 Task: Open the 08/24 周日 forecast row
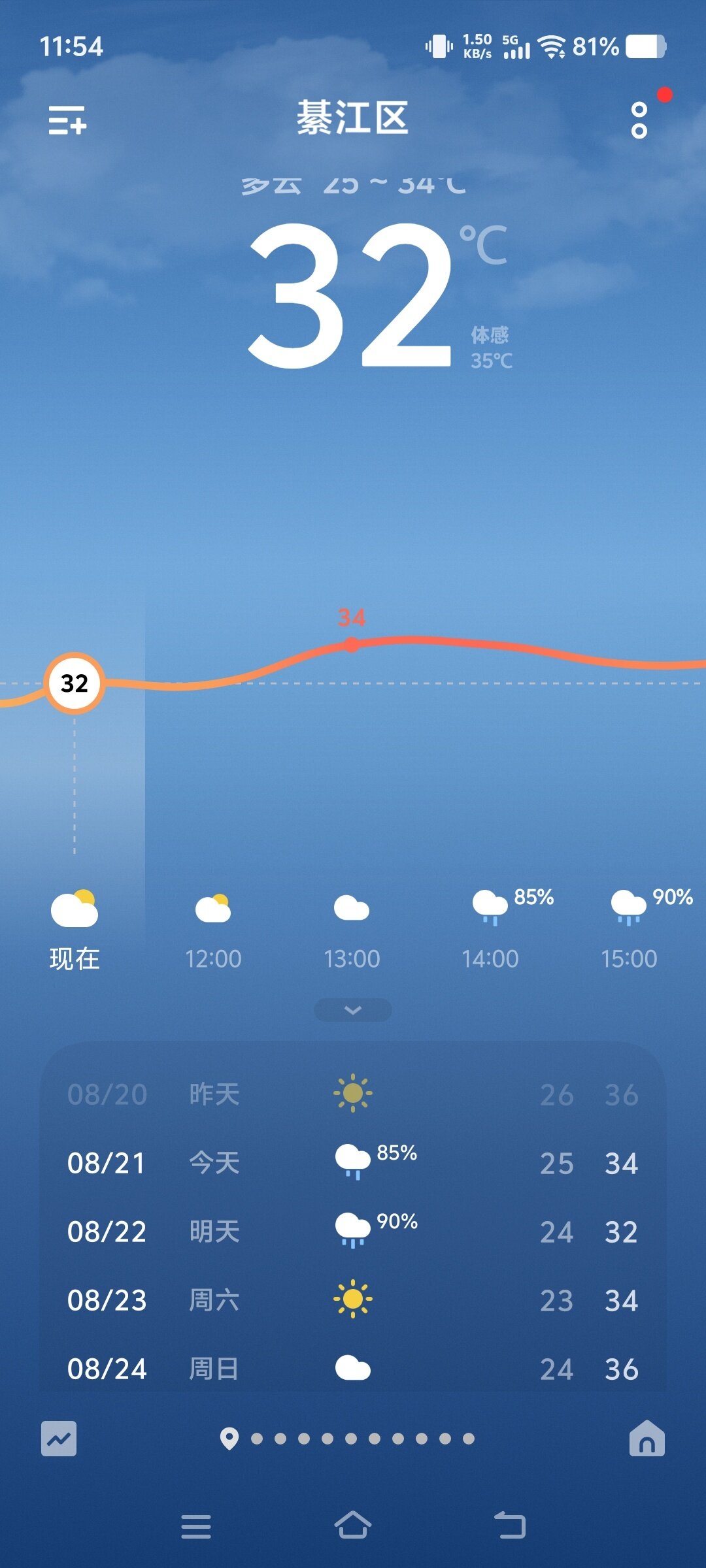click(x=353, y=1368)
